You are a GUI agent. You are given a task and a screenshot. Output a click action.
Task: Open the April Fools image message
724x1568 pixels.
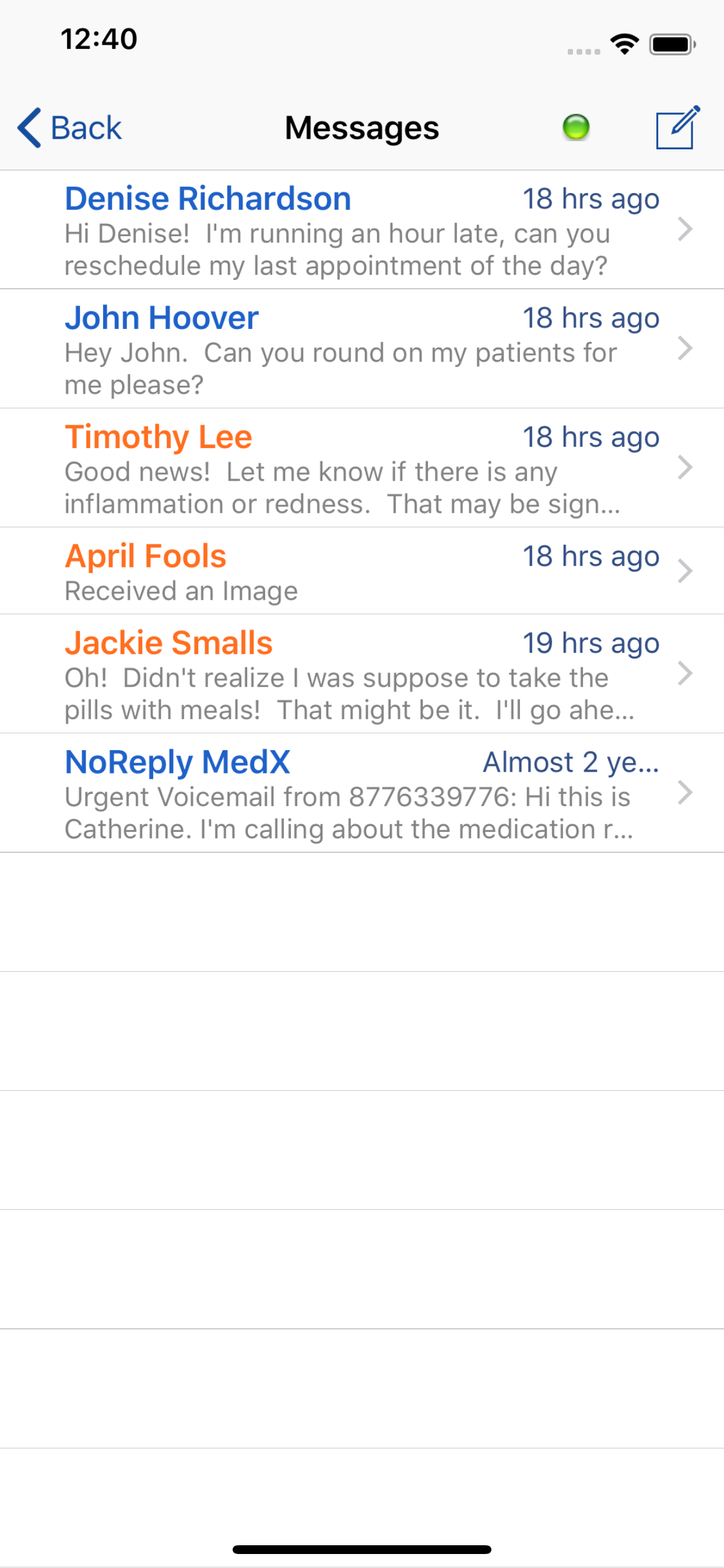[362, 571]
